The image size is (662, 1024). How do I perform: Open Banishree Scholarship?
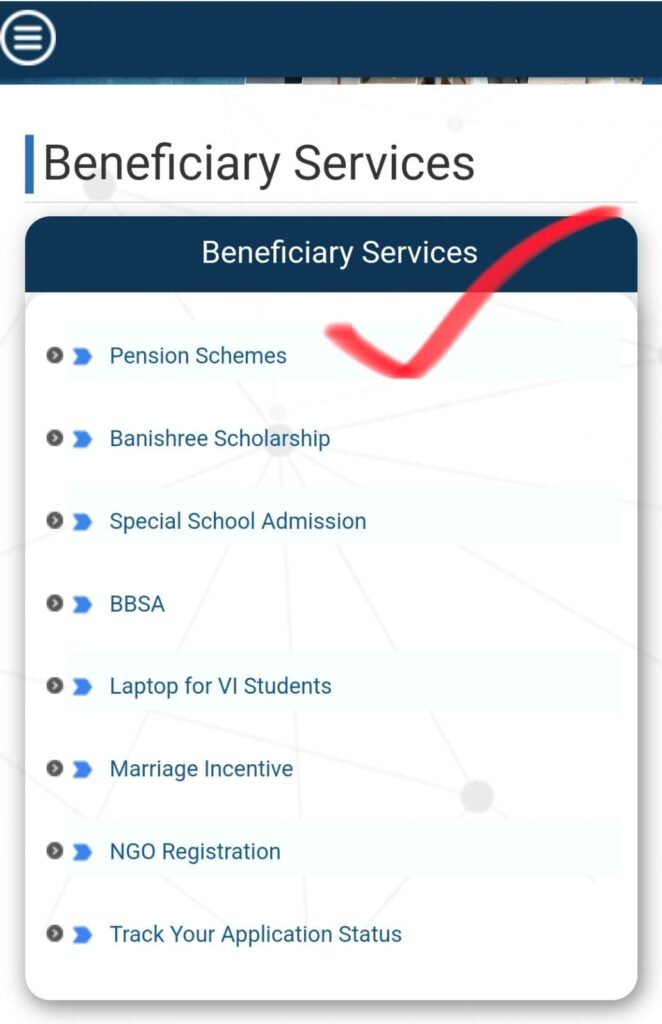tap(219, 438)
